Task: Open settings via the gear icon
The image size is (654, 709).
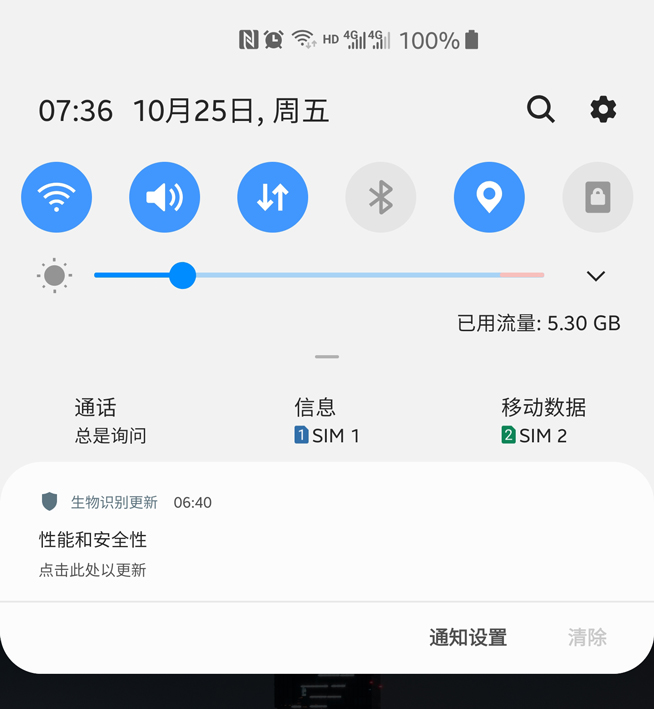Action: (x=603, y=109)
